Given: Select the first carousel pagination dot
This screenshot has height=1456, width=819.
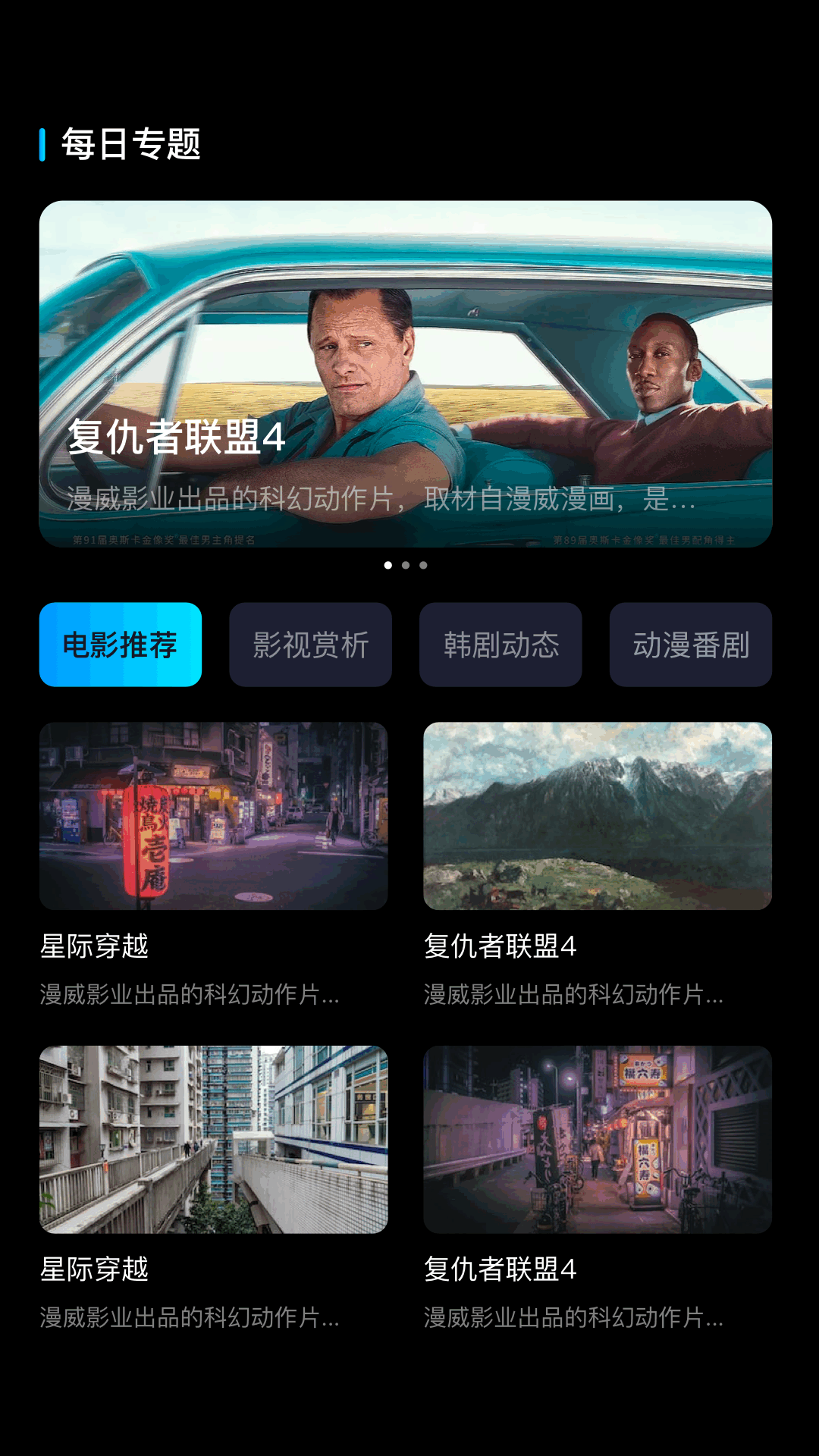Looking at the screenshot, I should pyautogui.click(x=388, y=565).
